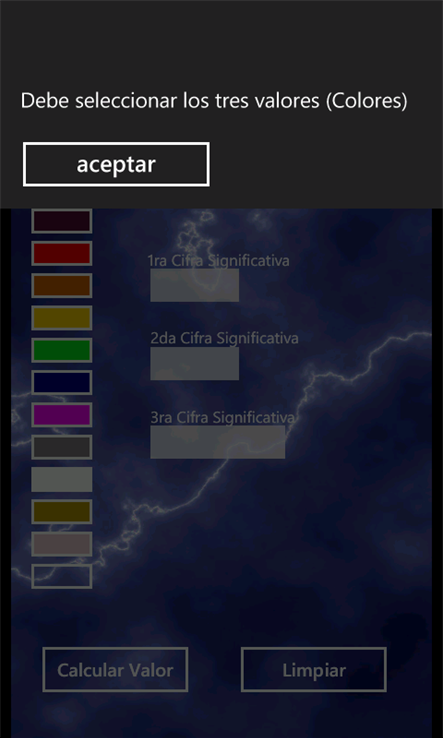The width and height of the screenshot is (443, 738).
Task: Pick the purple color swatch
Action: [x=62, y=415]
